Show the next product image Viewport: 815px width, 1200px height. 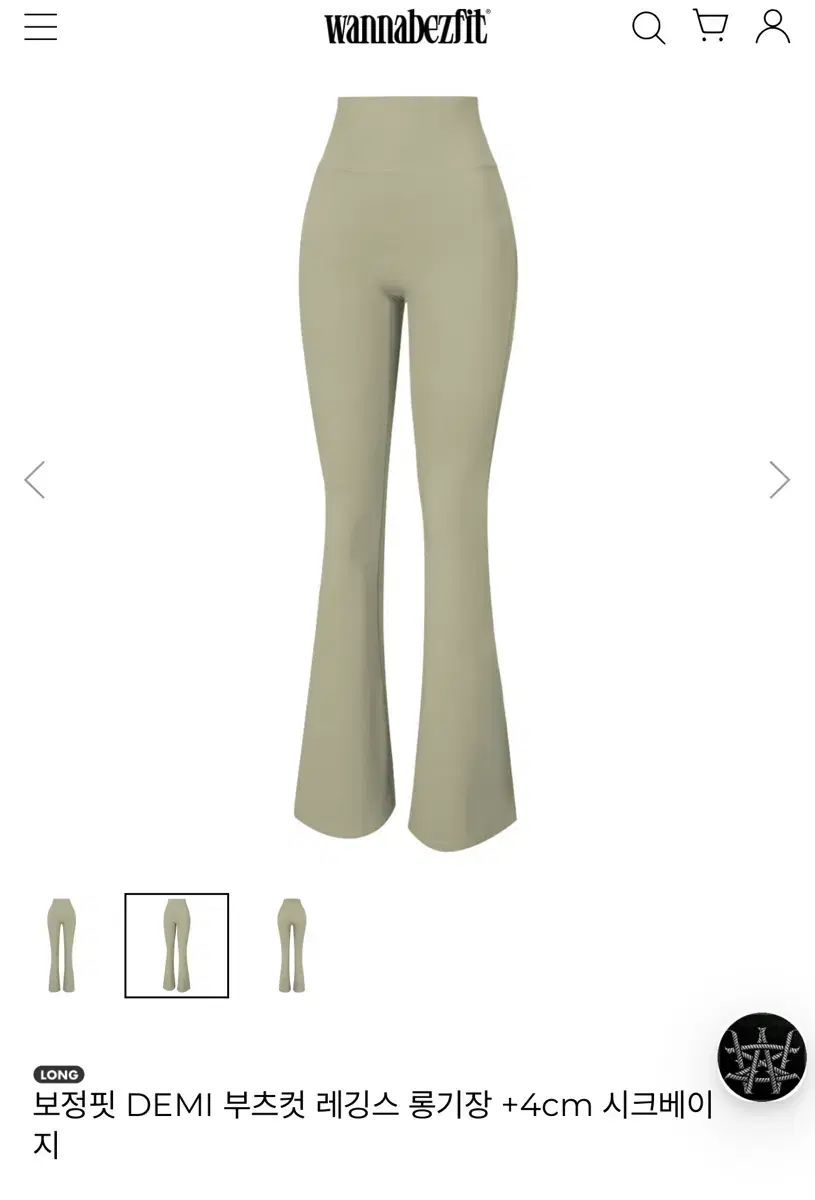[x=779, y=480]
